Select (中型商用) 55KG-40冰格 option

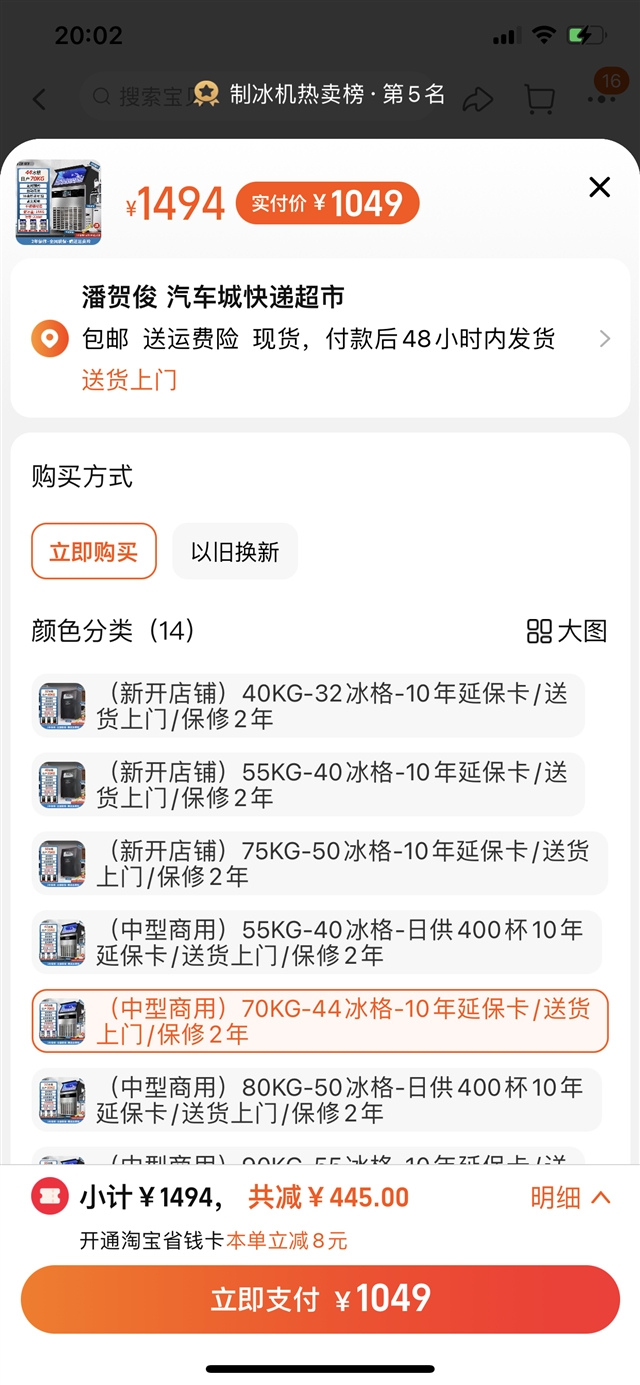(317, 942)
